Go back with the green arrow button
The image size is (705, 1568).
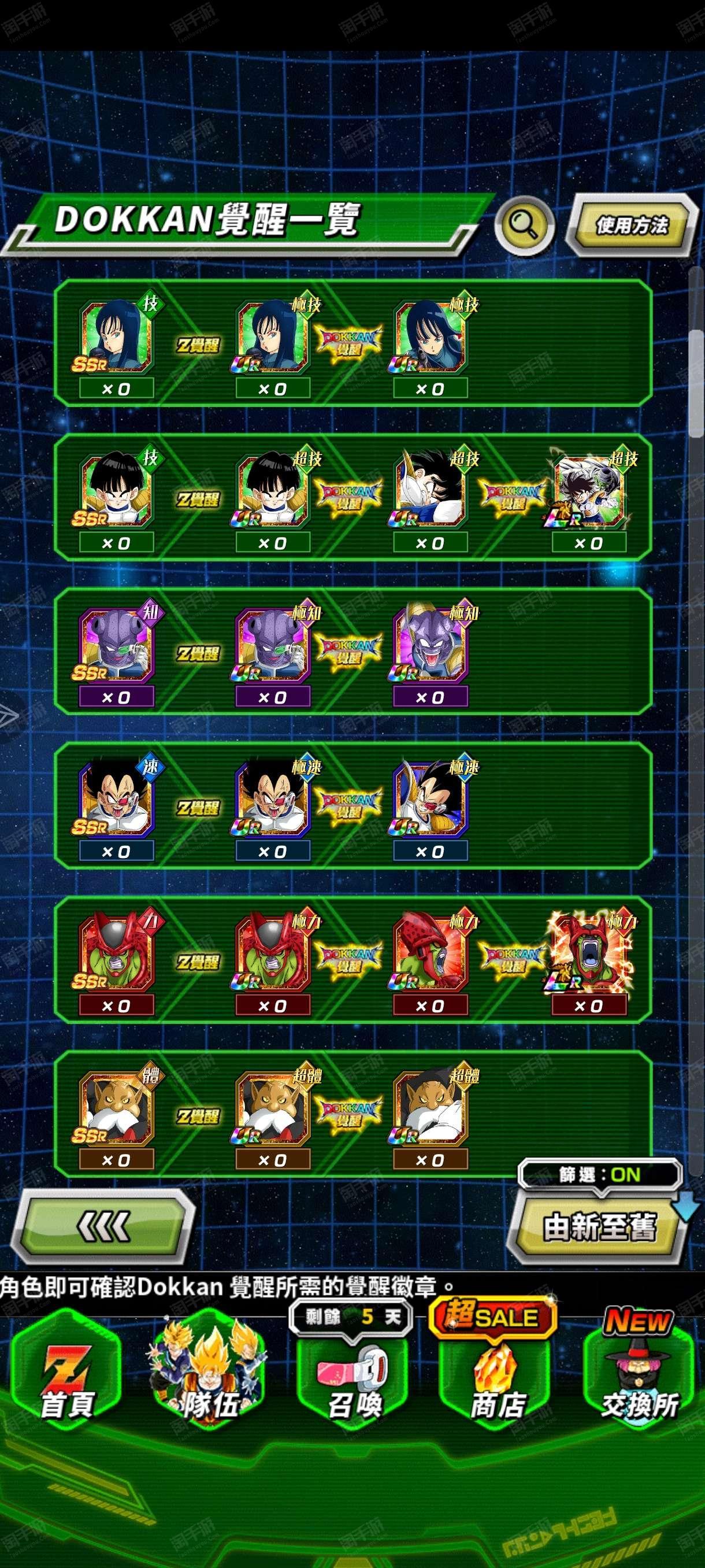tap(104, 1226)
